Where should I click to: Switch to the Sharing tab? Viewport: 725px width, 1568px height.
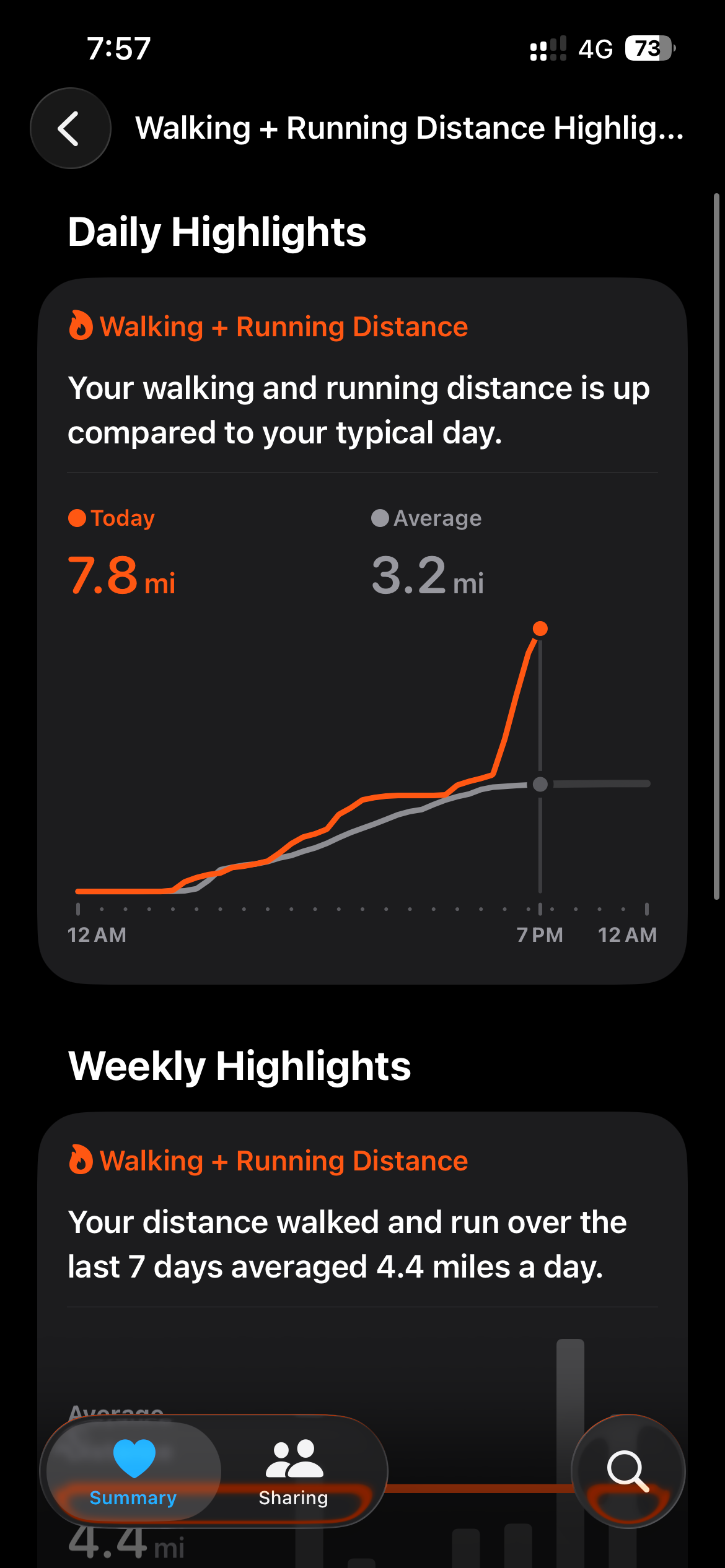pyautogui.click(x=294, y=1471)
